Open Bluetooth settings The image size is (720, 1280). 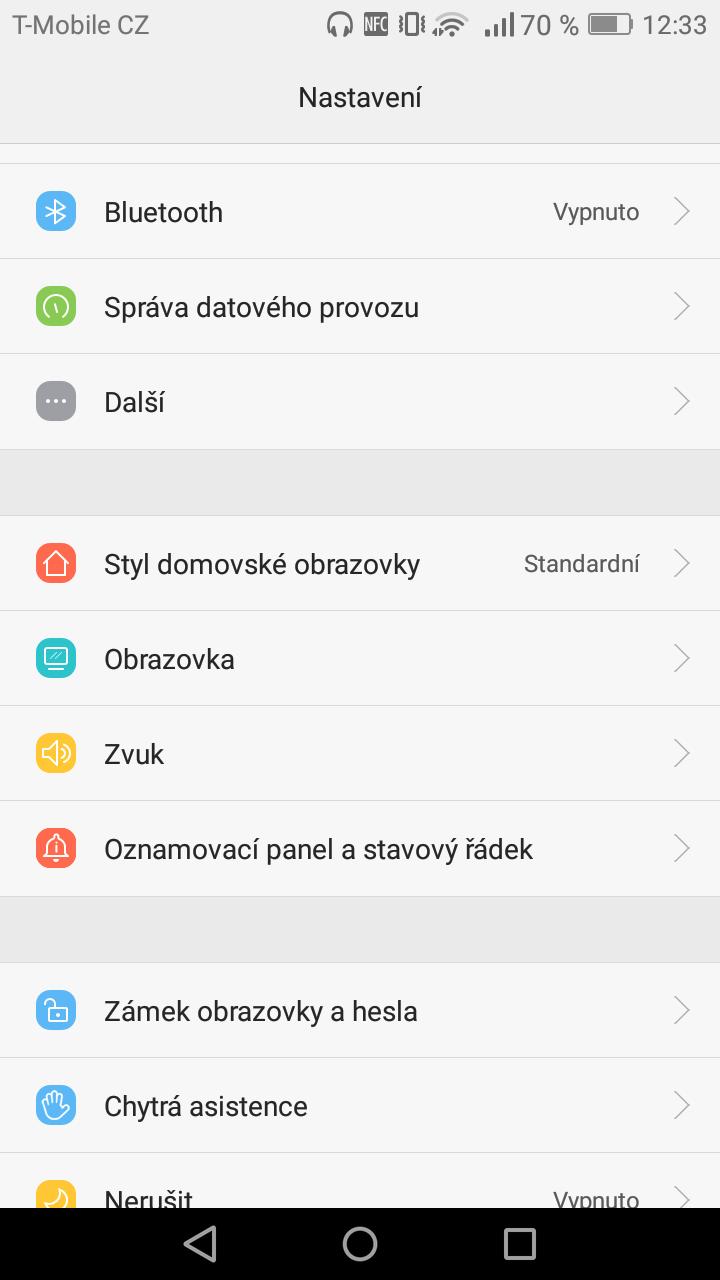[360, 212]
